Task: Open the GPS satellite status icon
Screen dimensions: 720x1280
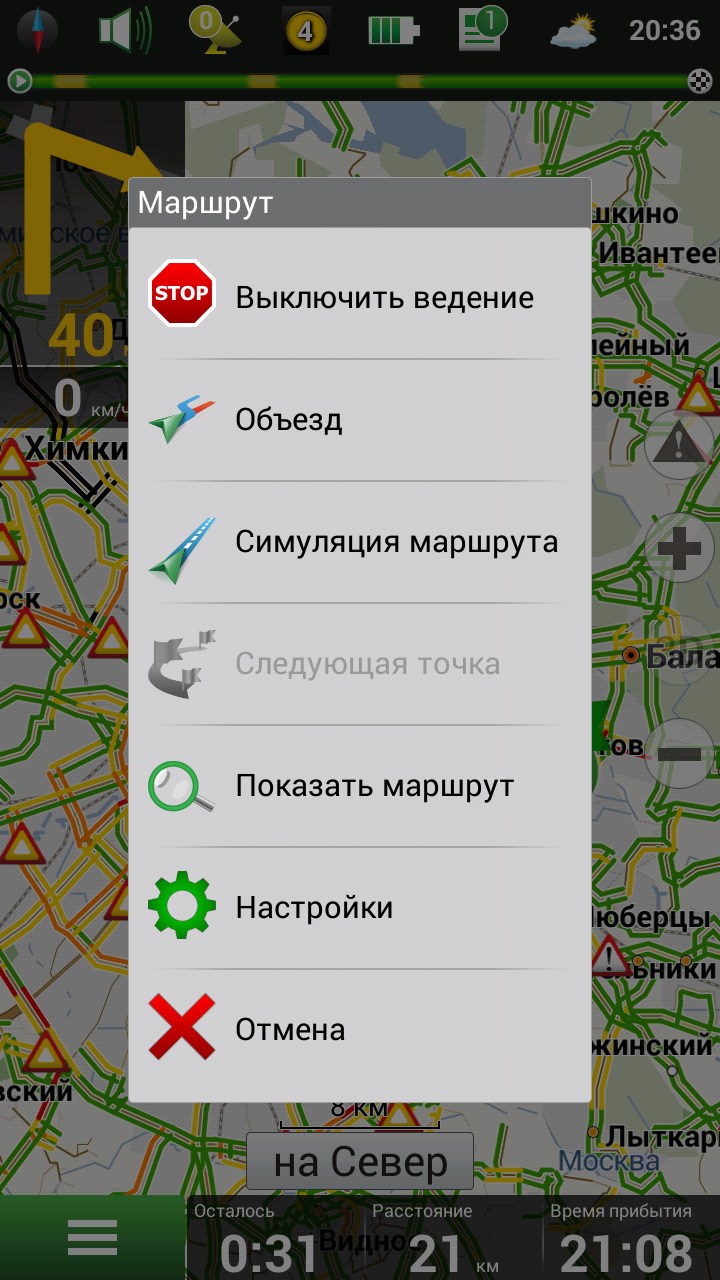Action: pos(214,30)
